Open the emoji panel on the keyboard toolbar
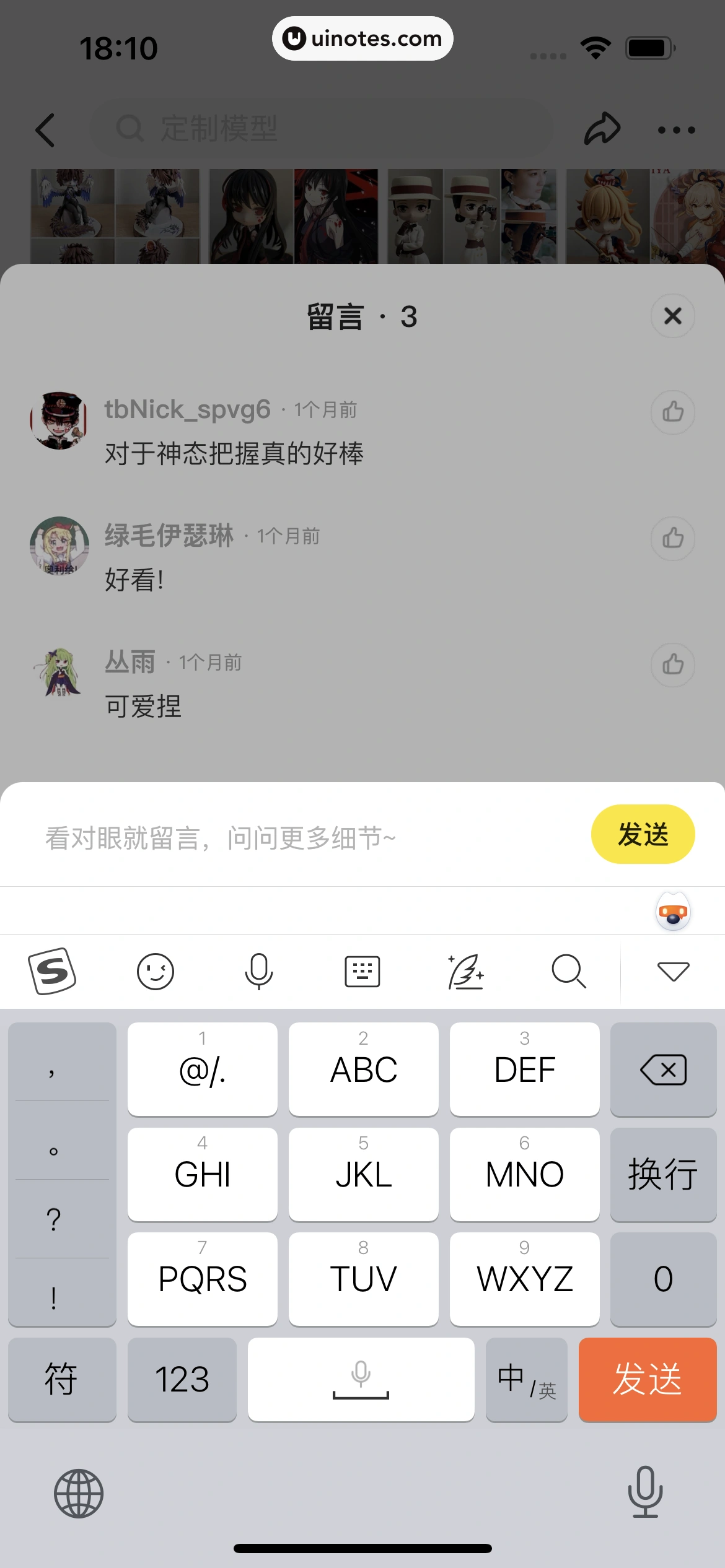 tap(156, 971)
